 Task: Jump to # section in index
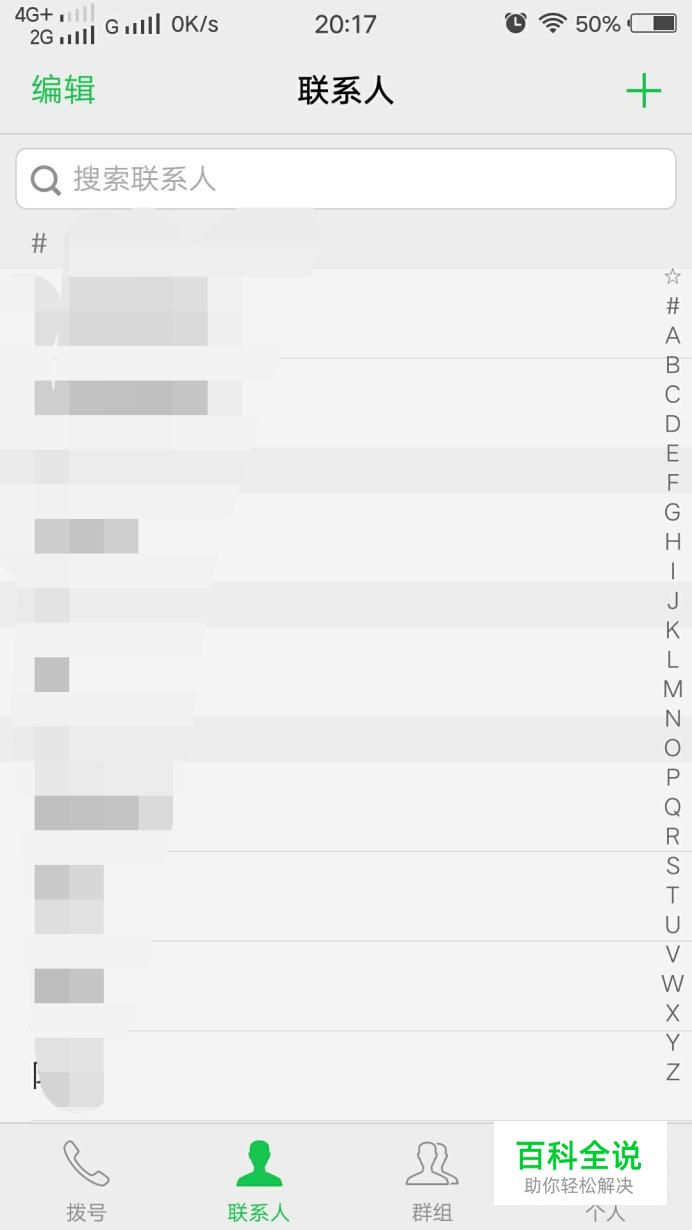(x=672, y=306)
